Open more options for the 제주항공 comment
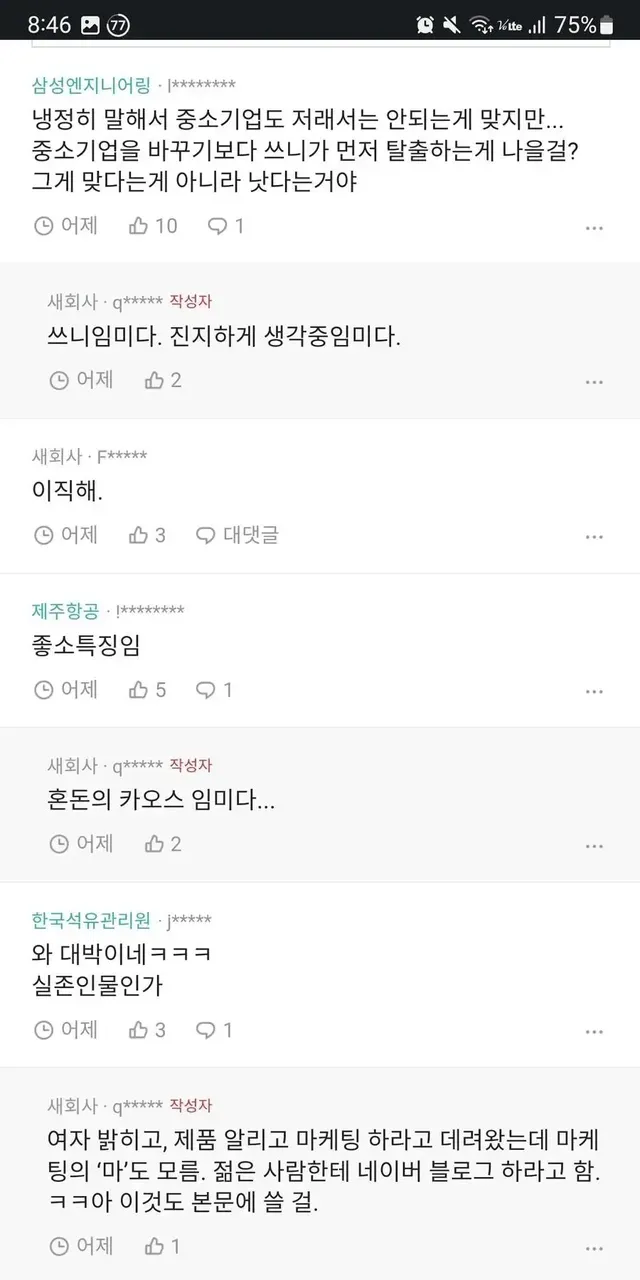The width and height of the screenshot is (640, 1280). click(x=594, y=691)
